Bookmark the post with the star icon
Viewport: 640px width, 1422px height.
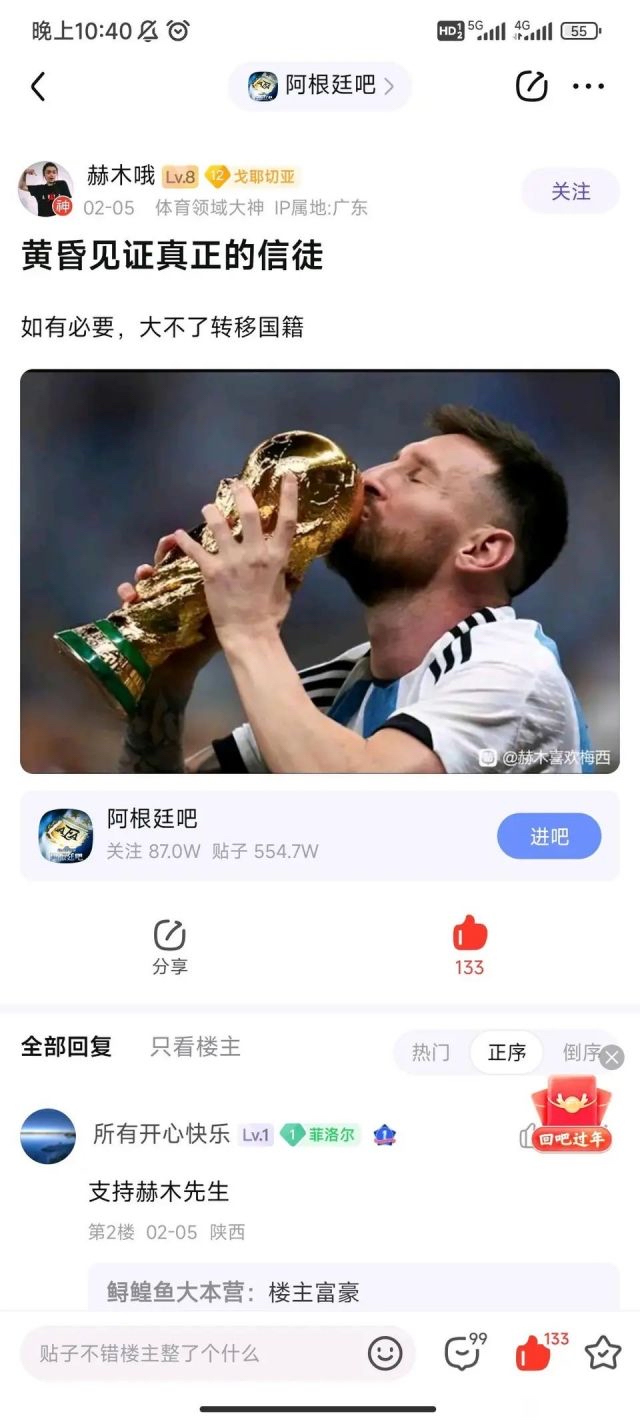click(603, 1353)
